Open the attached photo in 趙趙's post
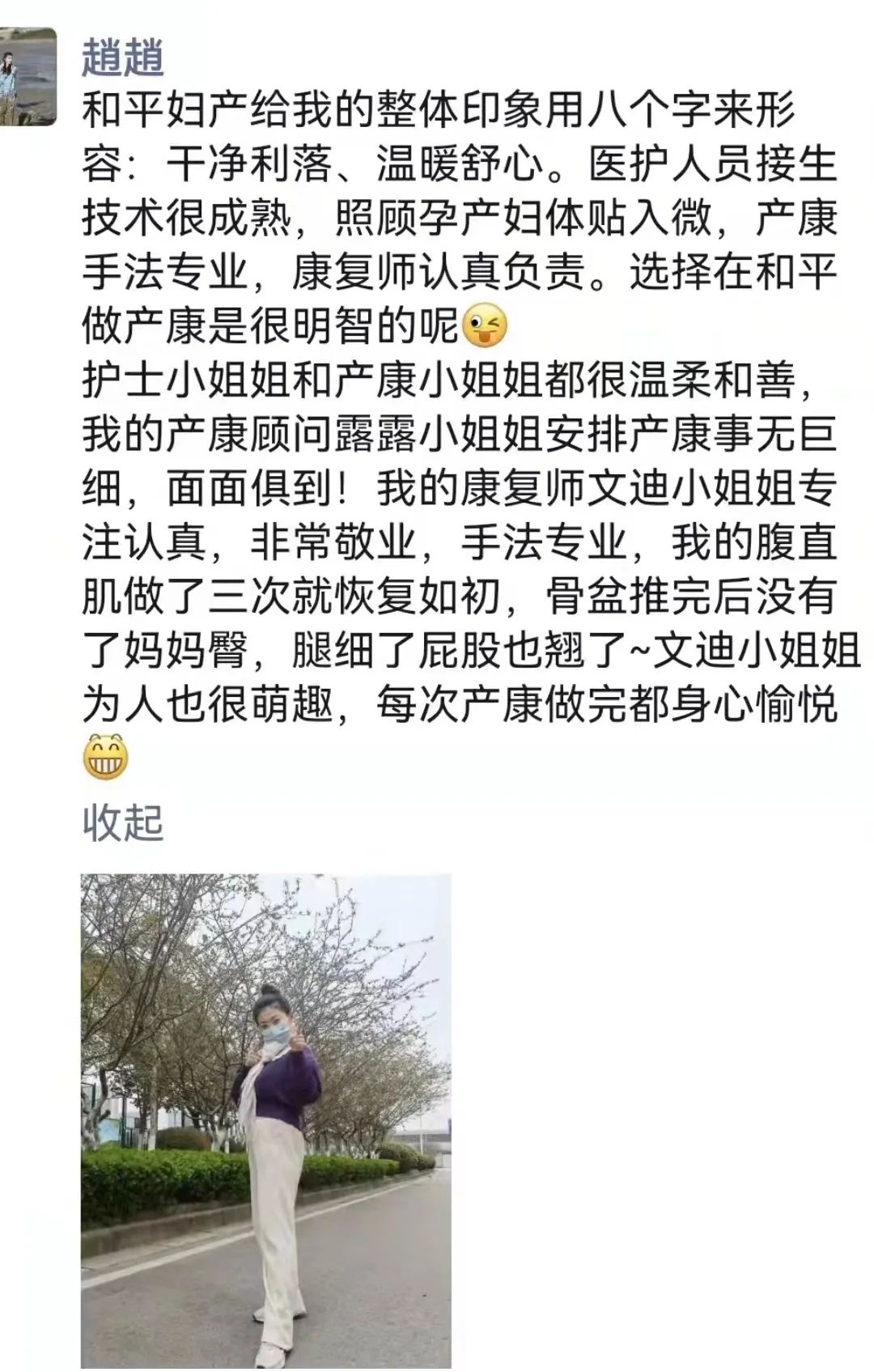This screenshot has width=874, height=1372. 265,1120
